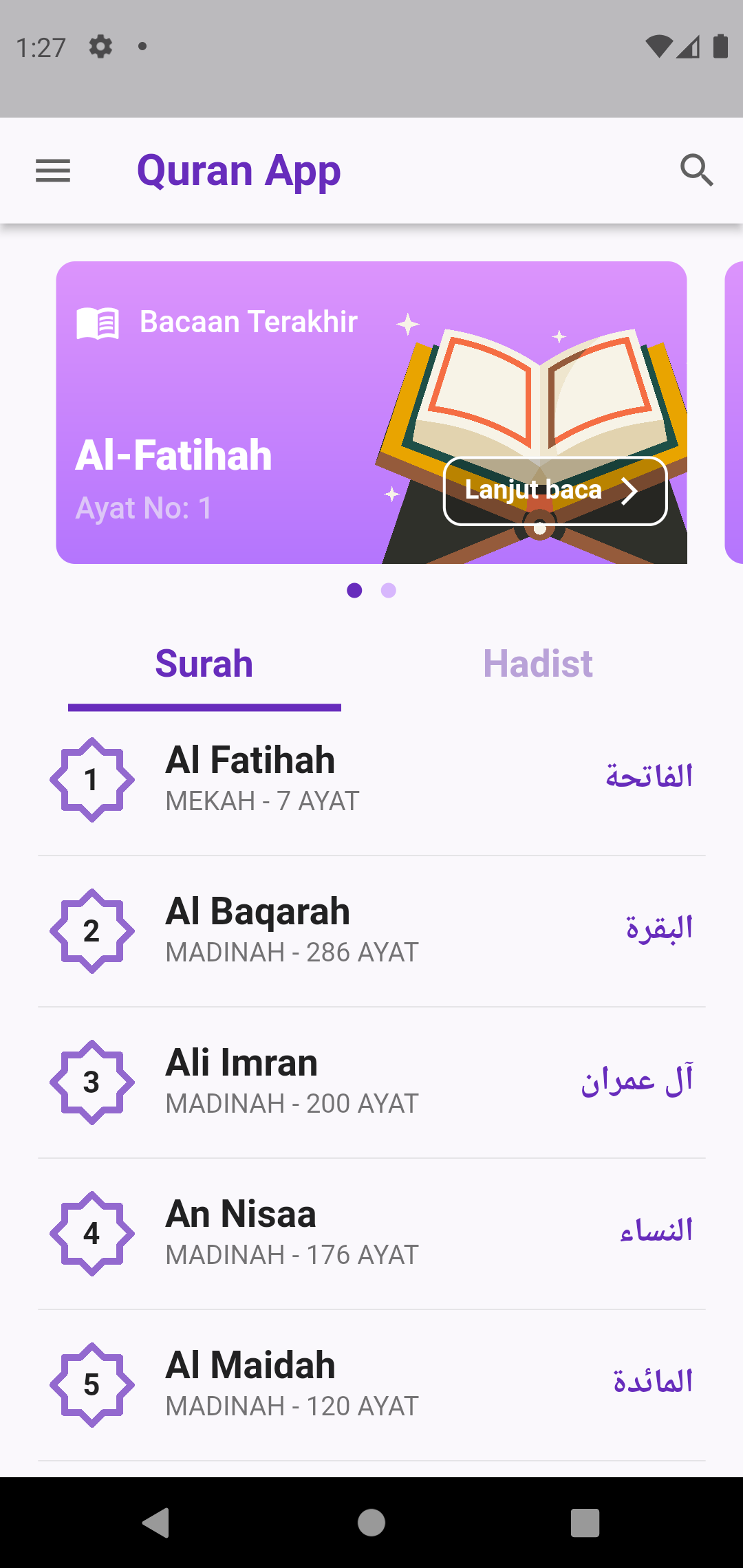Tap Ali Imran's octagon badge
The height and width of the screenshot is (1568, 743).
click(x=91, y=1081)
